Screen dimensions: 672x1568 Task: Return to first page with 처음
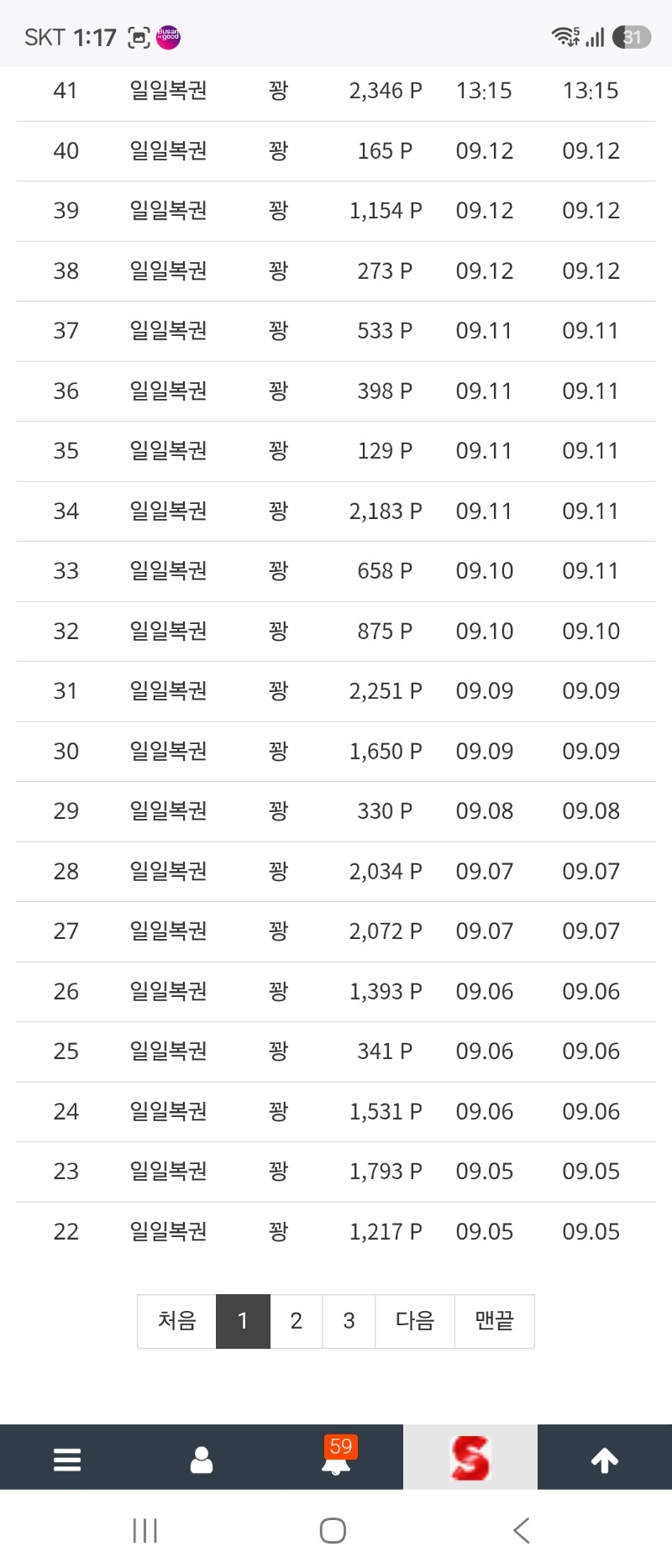click(177, 1321)
